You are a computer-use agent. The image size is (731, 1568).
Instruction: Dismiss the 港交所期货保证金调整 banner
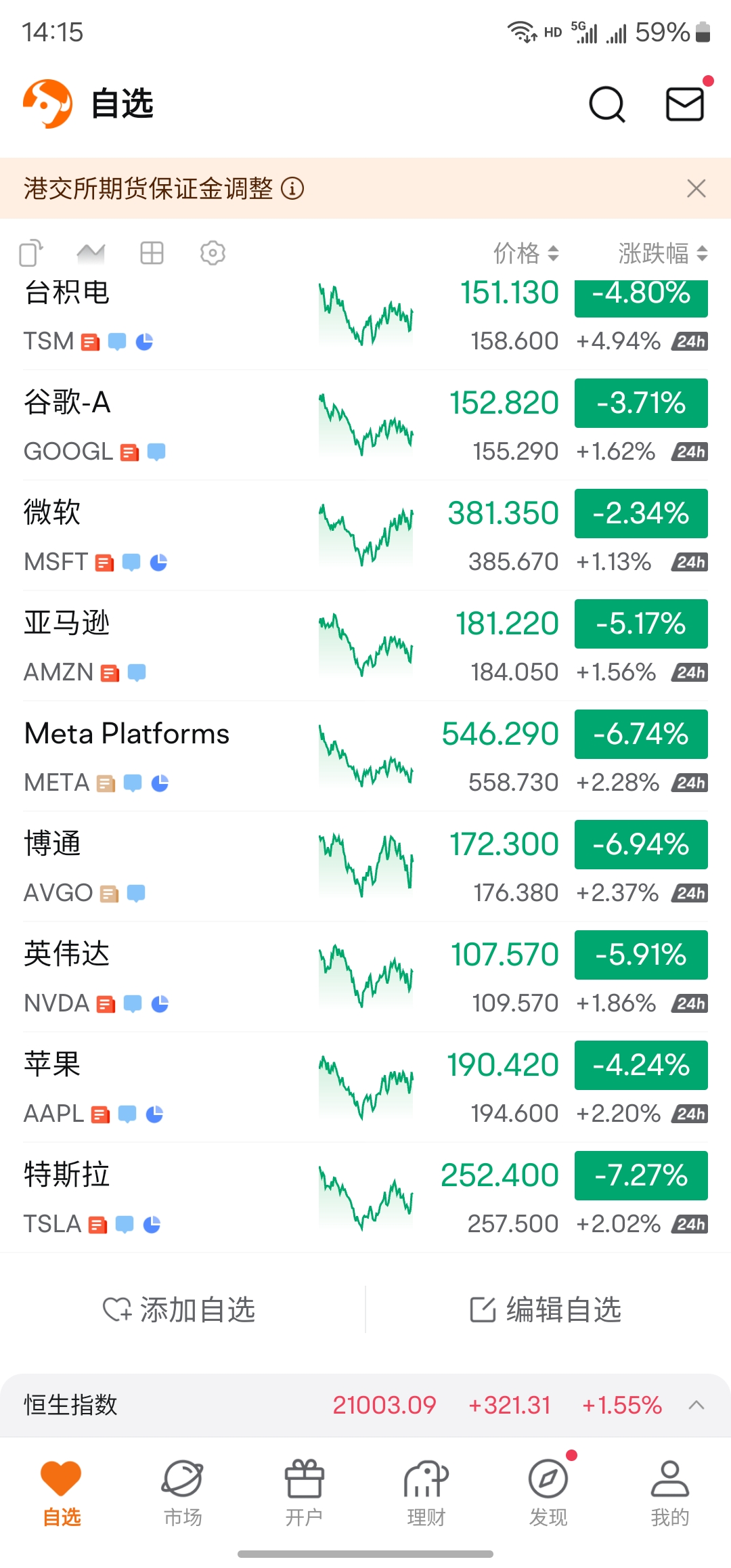tap(696, 188)
